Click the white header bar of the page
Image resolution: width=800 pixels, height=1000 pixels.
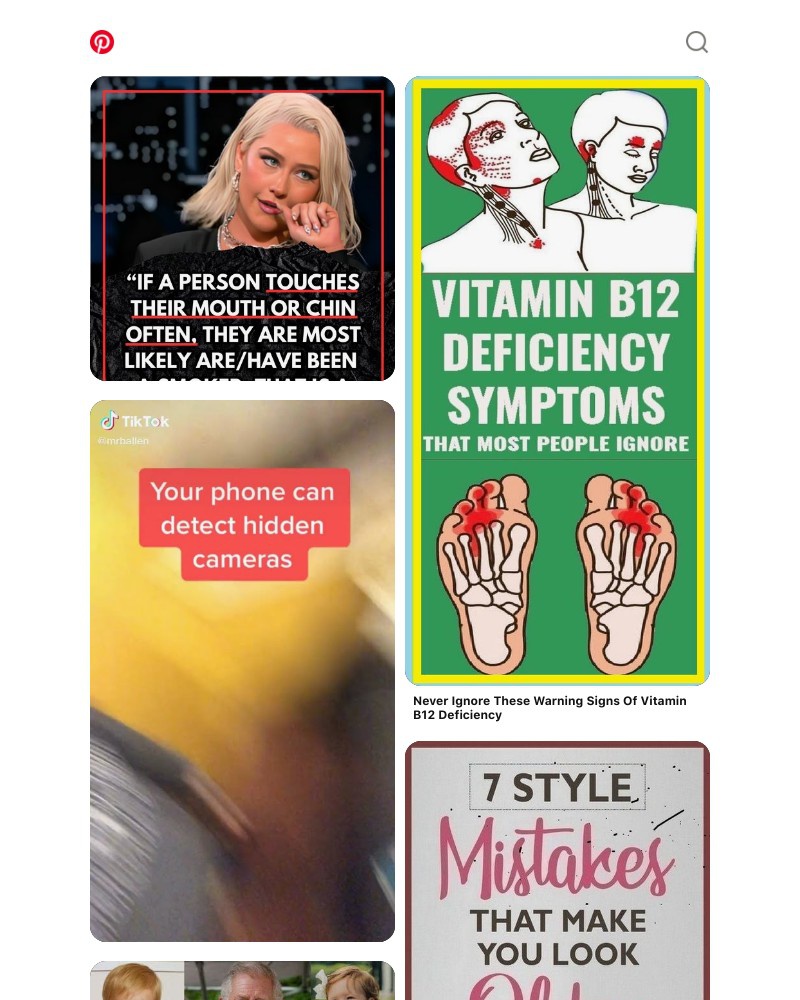400,42
